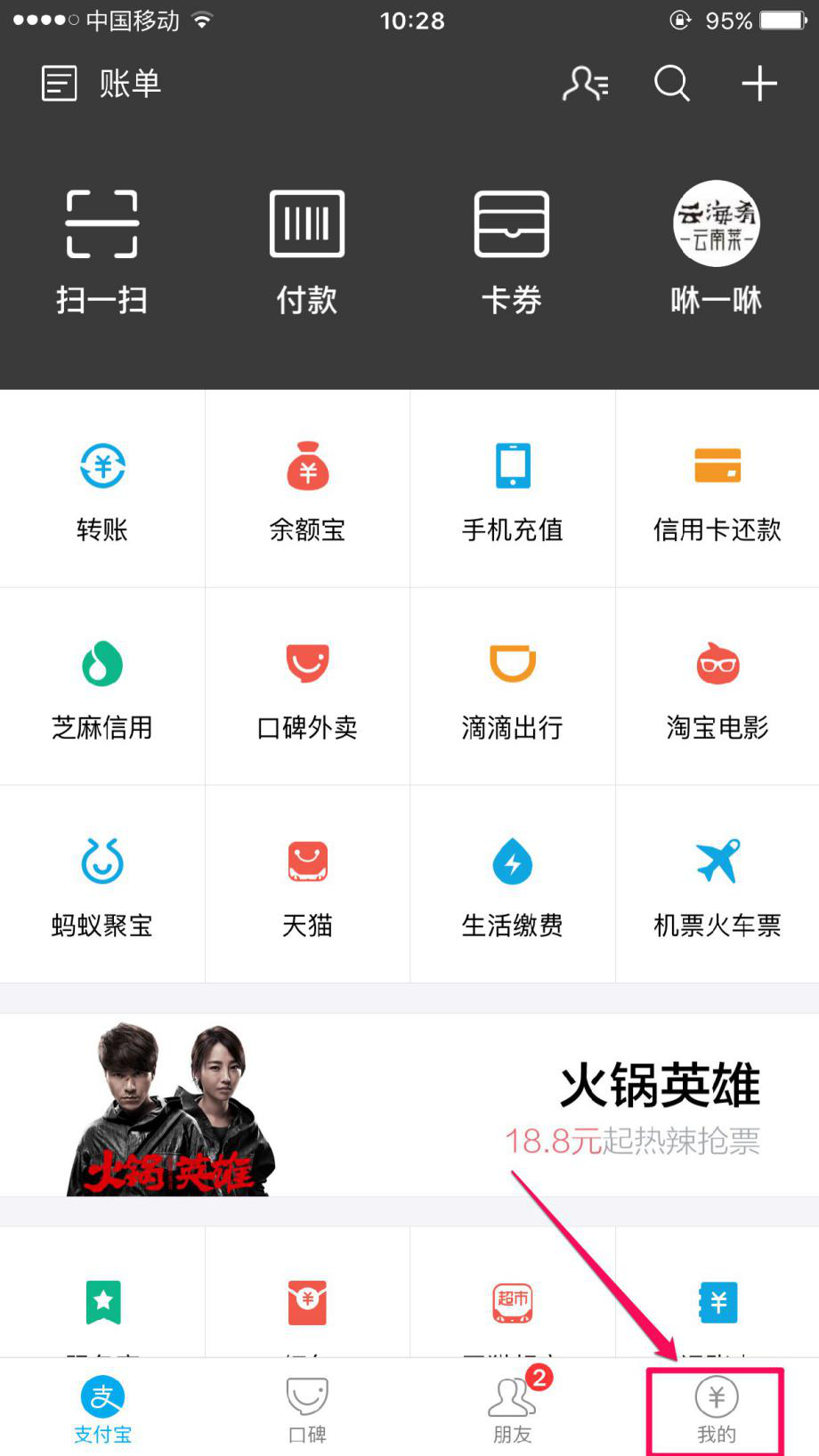This screenshot has height=1456, width=819.
Task: Open 淘宝电影 movie tickets
Action: (x=718, y=687)
